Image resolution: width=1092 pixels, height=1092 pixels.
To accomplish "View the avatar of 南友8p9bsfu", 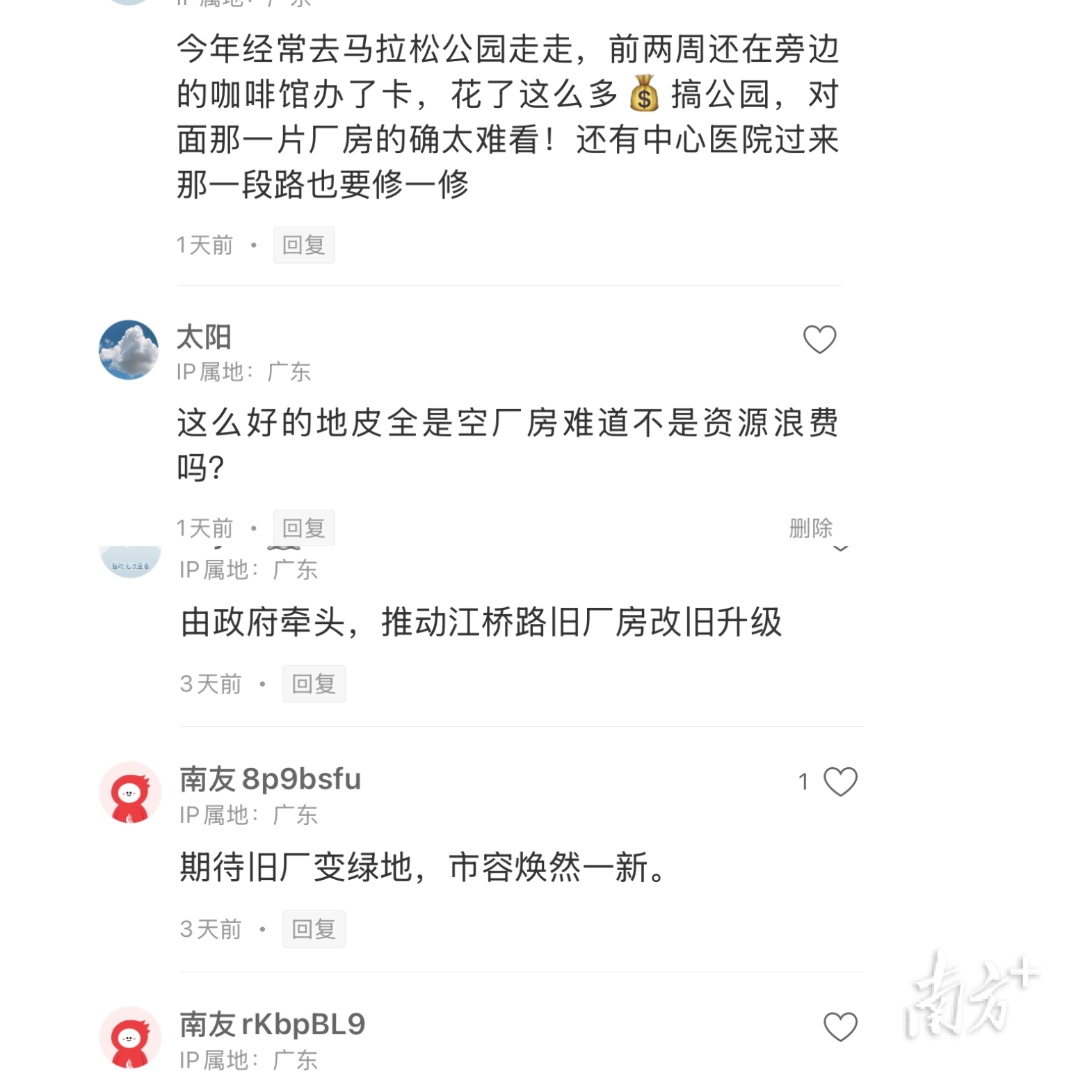I will pyautogui.click(x=130, y=793).
